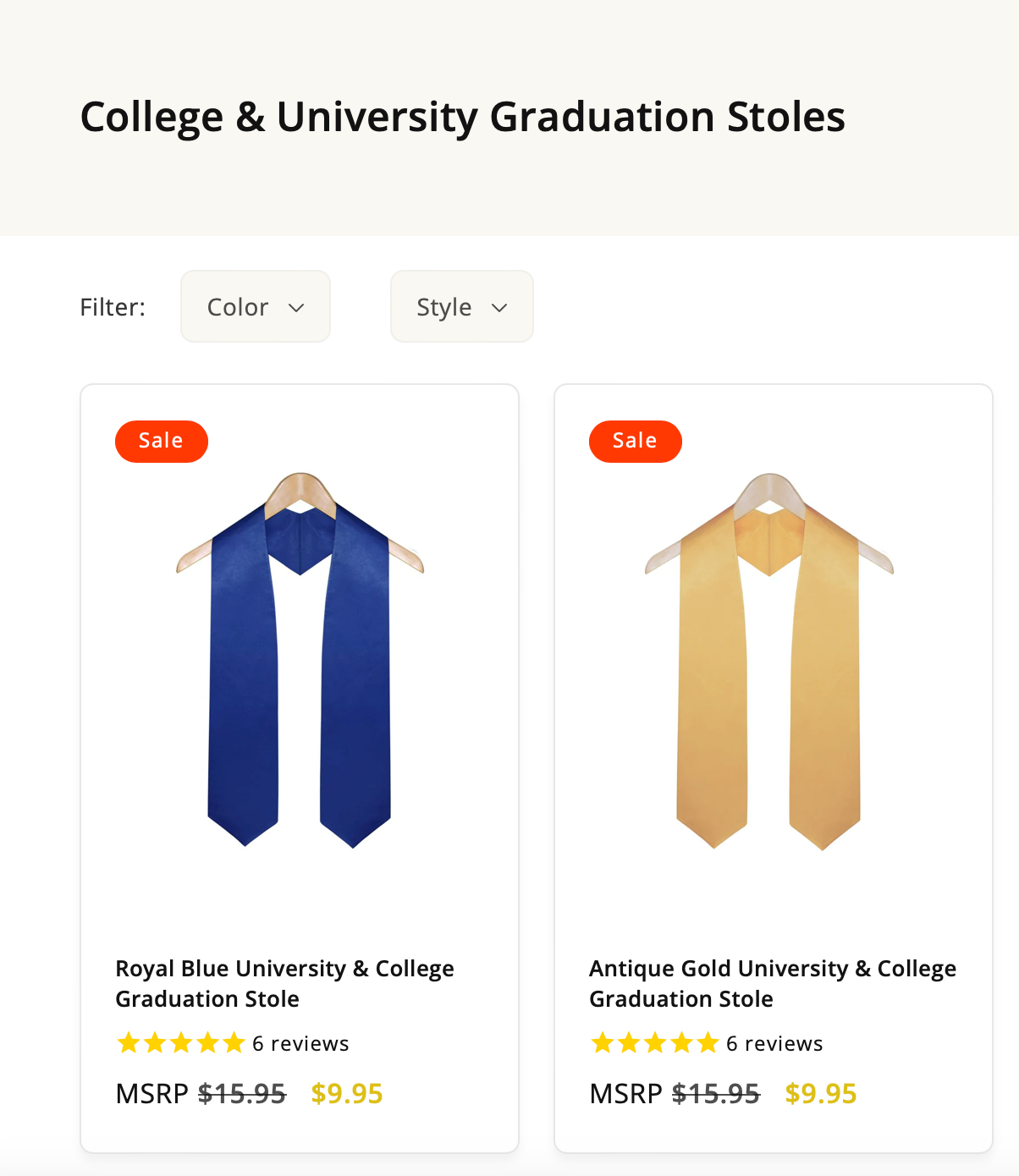This screenshot has height=1176, width=1019.
Task: Click the first star under Royal Blue stole
Action: click(129, 1043)
